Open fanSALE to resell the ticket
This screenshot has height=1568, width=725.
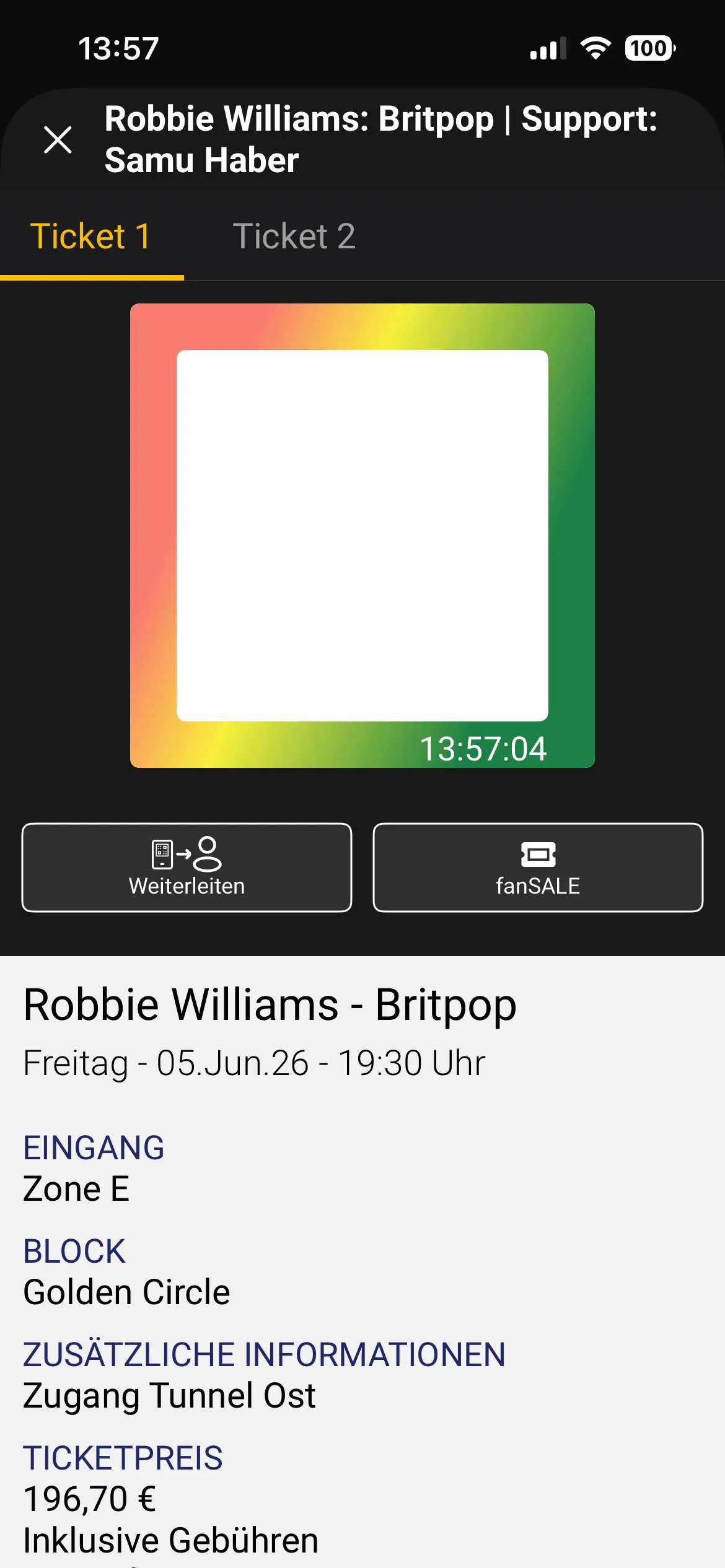(x=538, y=867)
